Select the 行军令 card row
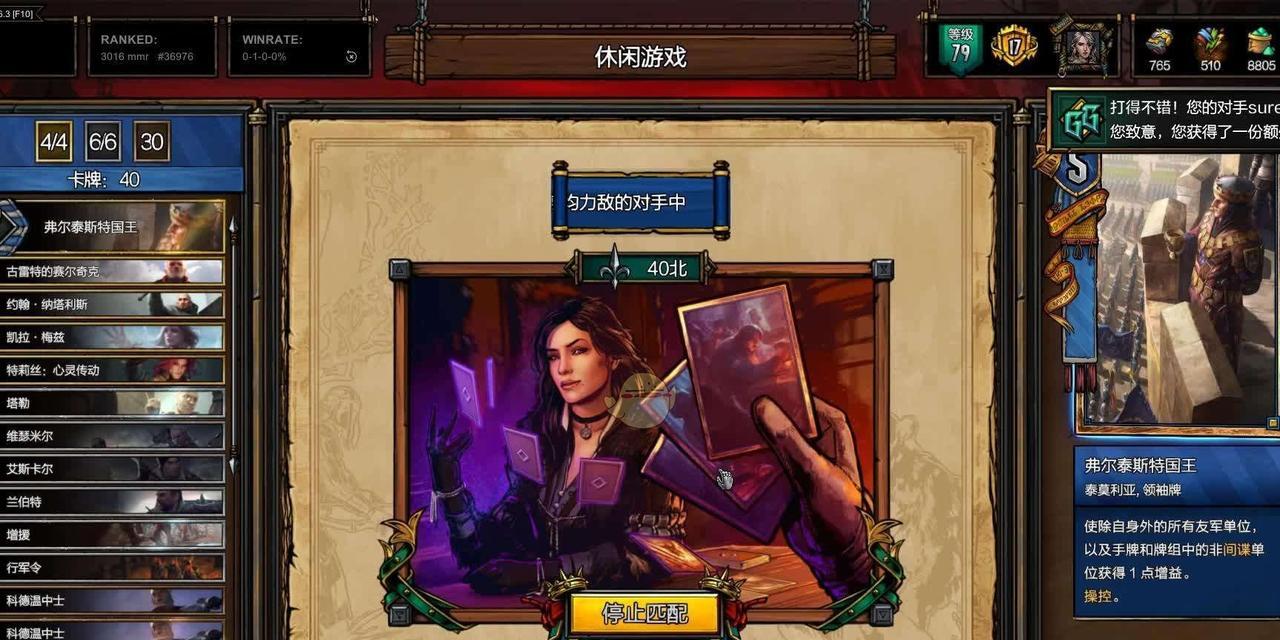This screenshot has height=640, width=1280. pos(112,567)
